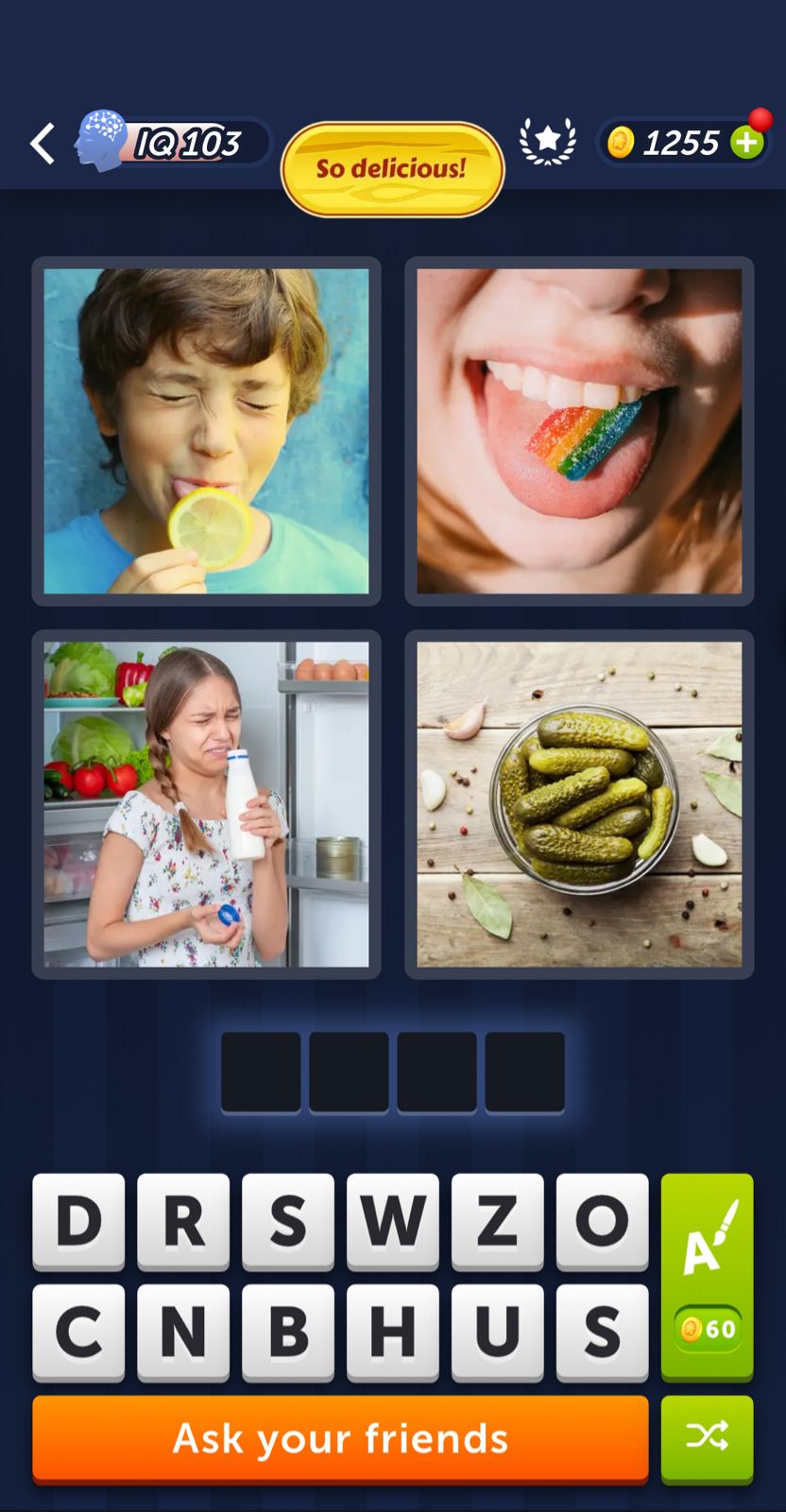The height and width of the screenshot is (1512, 786).
Task: Pick the letter H tile
Action: (393, 1331)
